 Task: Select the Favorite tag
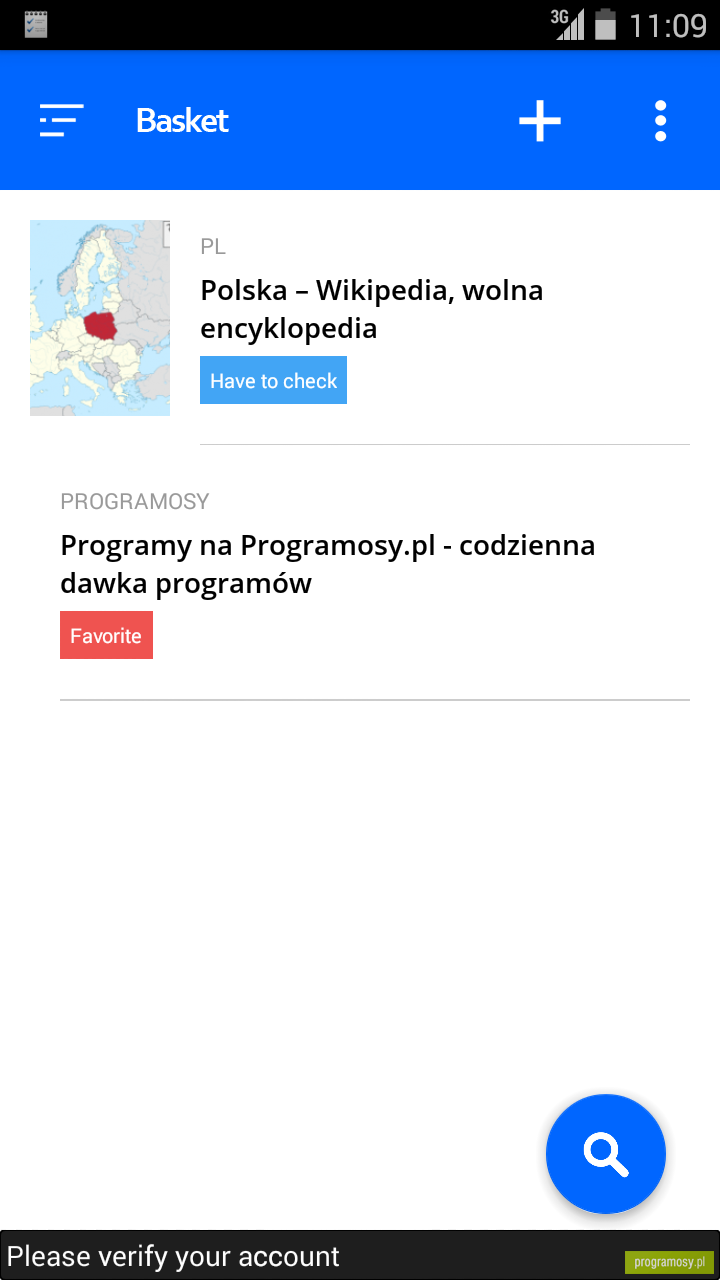pos(106,635)
